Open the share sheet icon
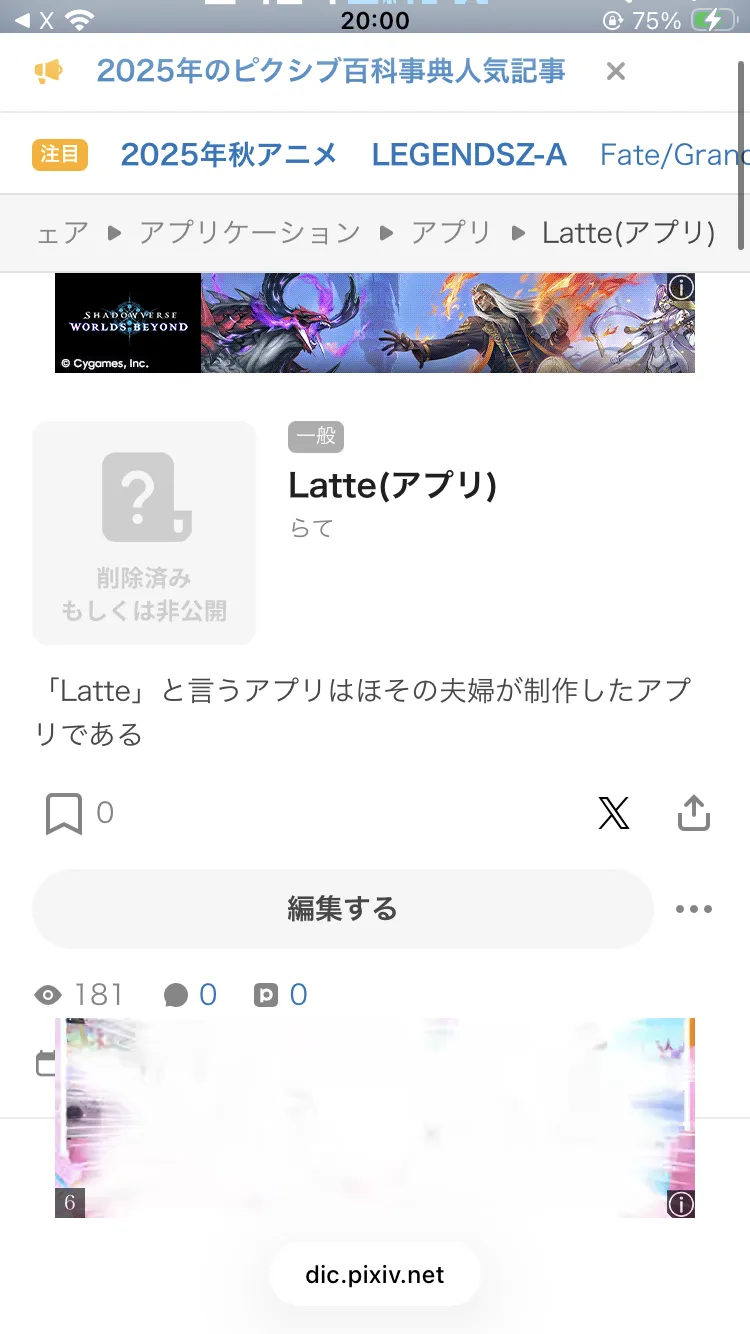This screenshot has height=1334, width=750. tap(693, 813)
